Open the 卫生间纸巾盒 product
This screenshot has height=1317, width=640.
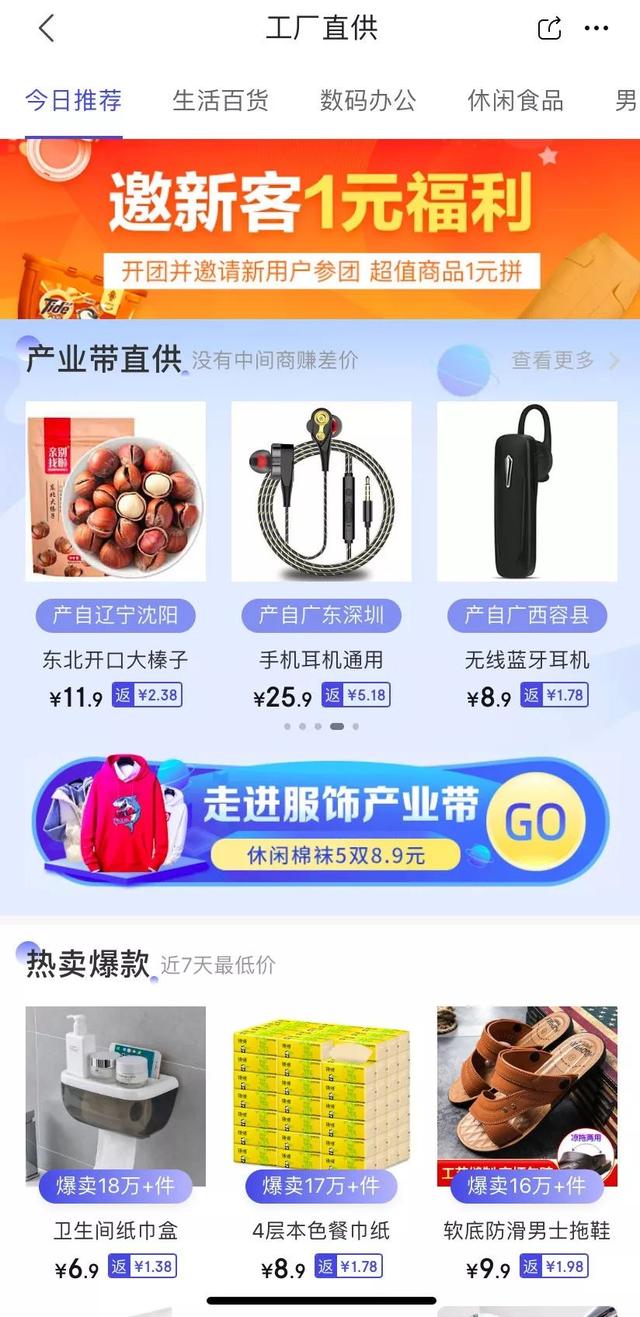pos(115,1095)
